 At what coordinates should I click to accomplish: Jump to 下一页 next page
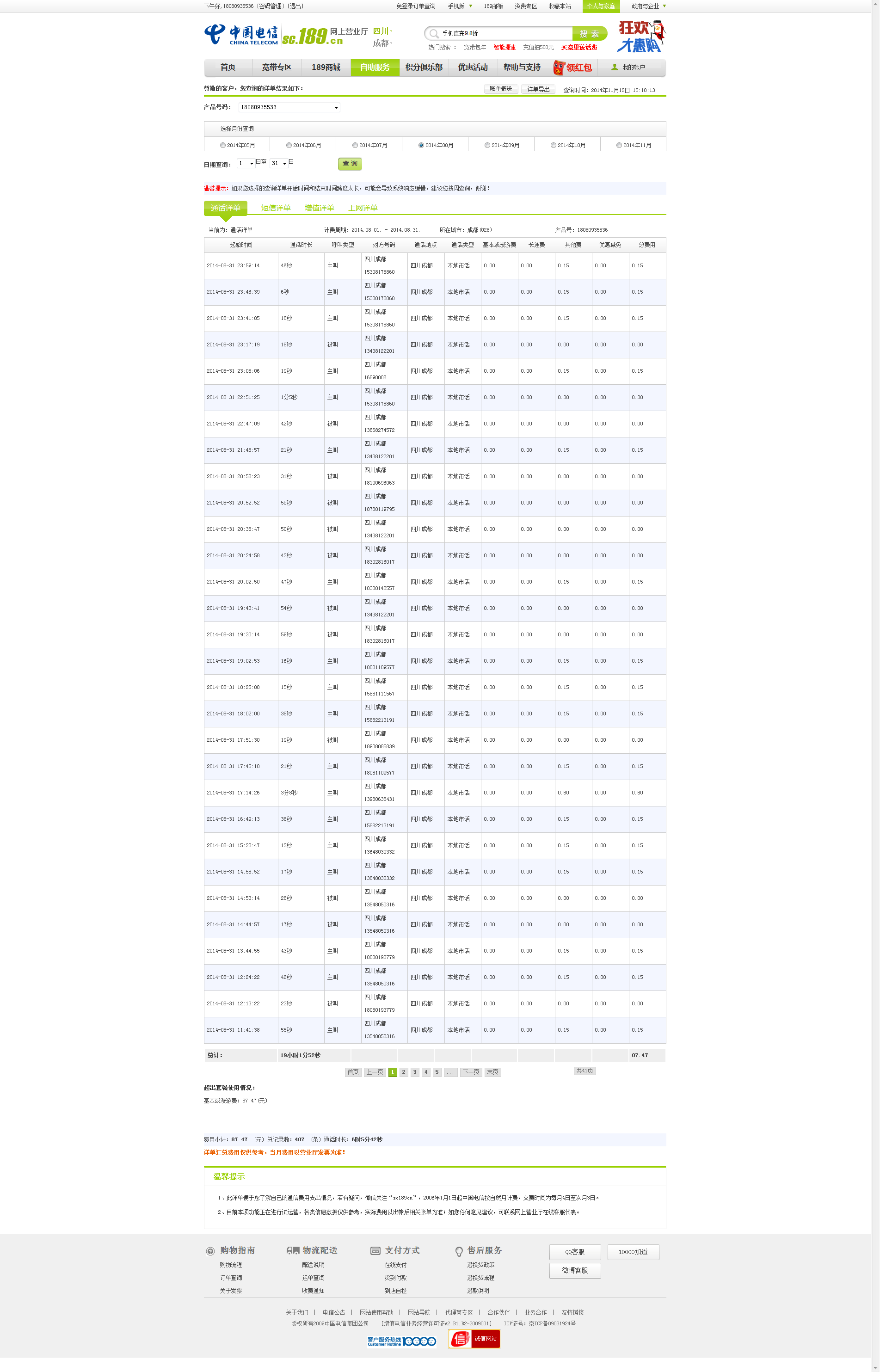471,1072
